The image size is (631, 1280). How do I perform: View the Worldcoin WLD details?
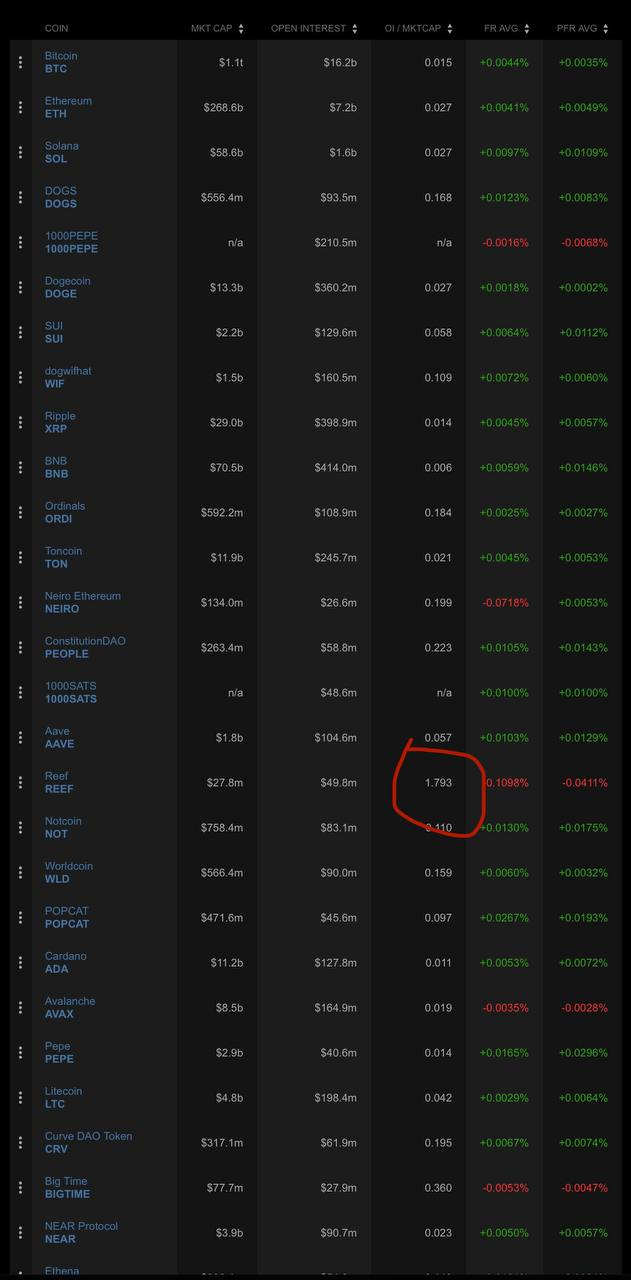coord(68,872)
